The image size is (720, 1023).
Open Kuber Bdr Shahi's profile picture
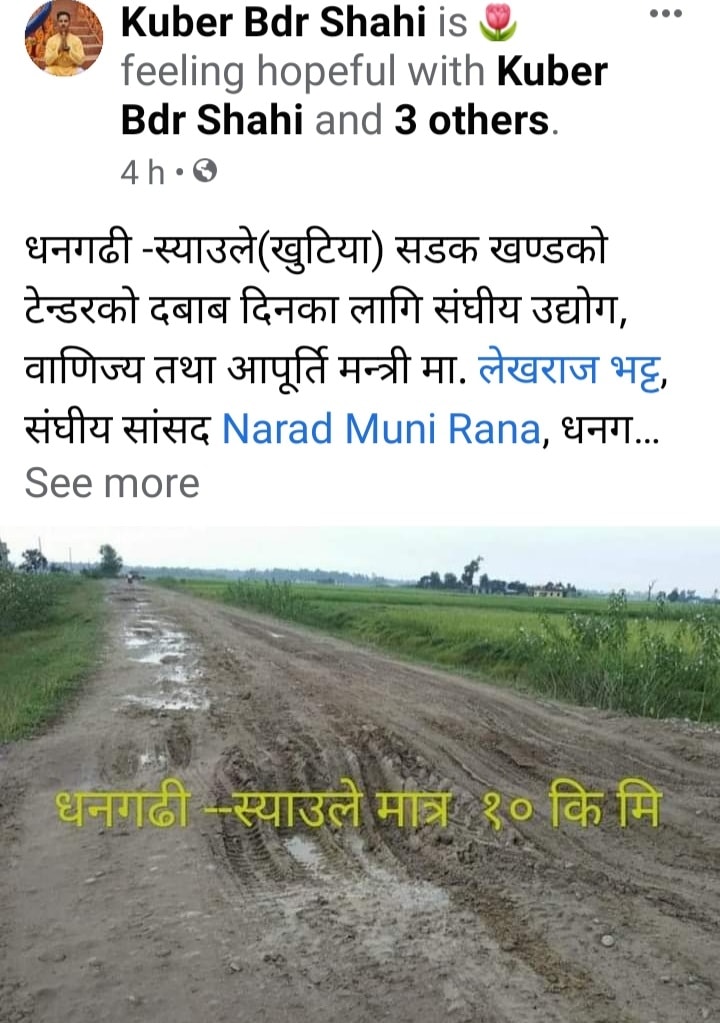click(63, 38)
